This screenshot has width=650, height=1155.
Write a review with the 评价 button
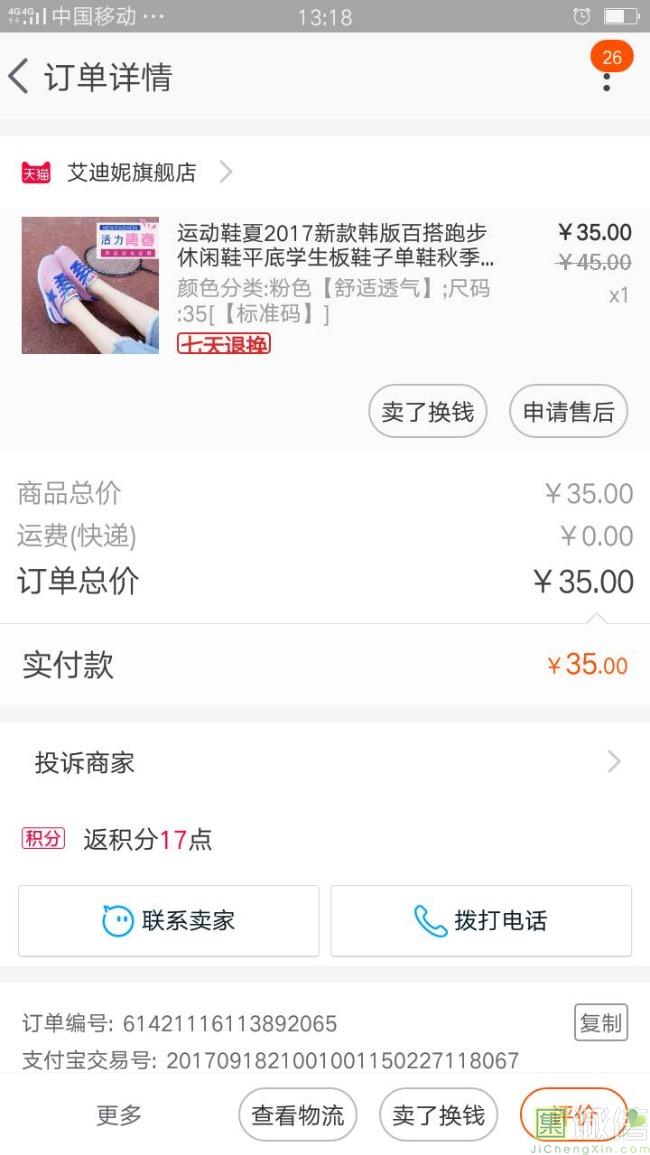click(573, 1113)
